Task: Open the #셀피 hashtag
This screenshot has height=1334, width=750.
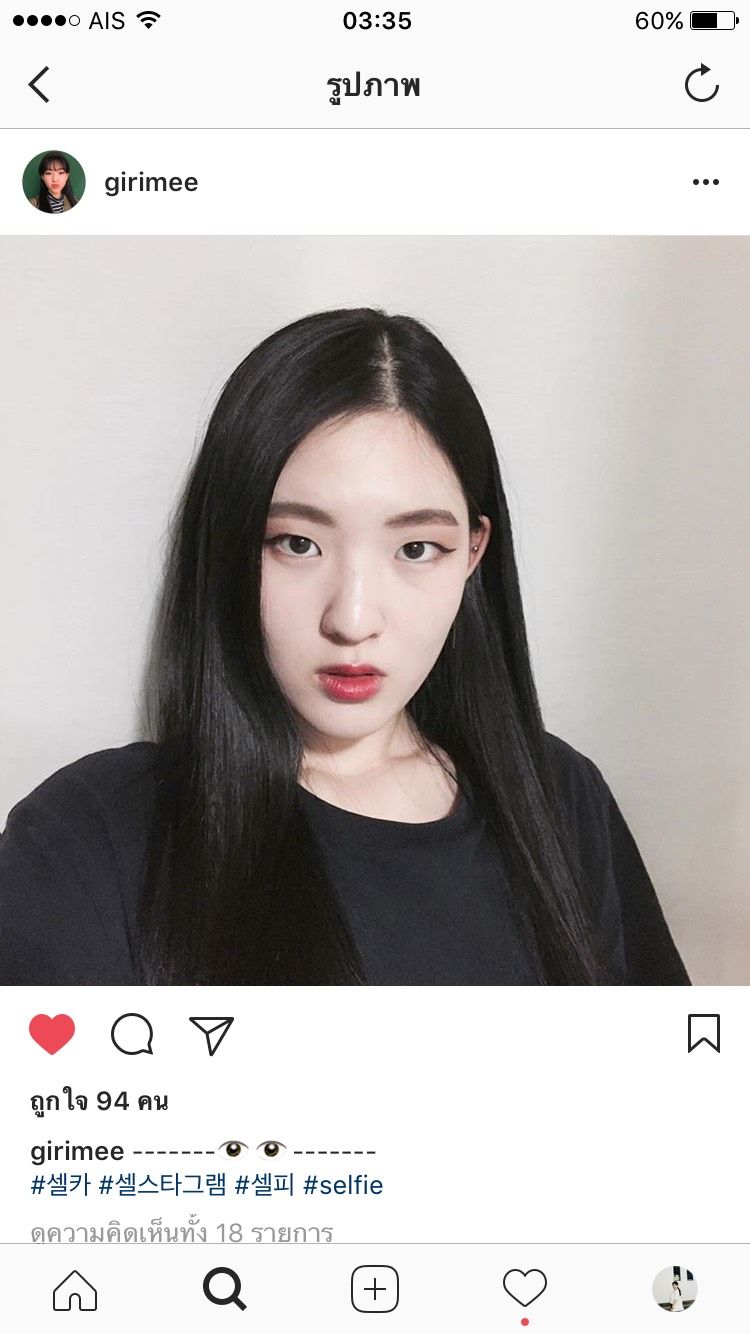Action: pyautogui.click(x=265, y=1186)
